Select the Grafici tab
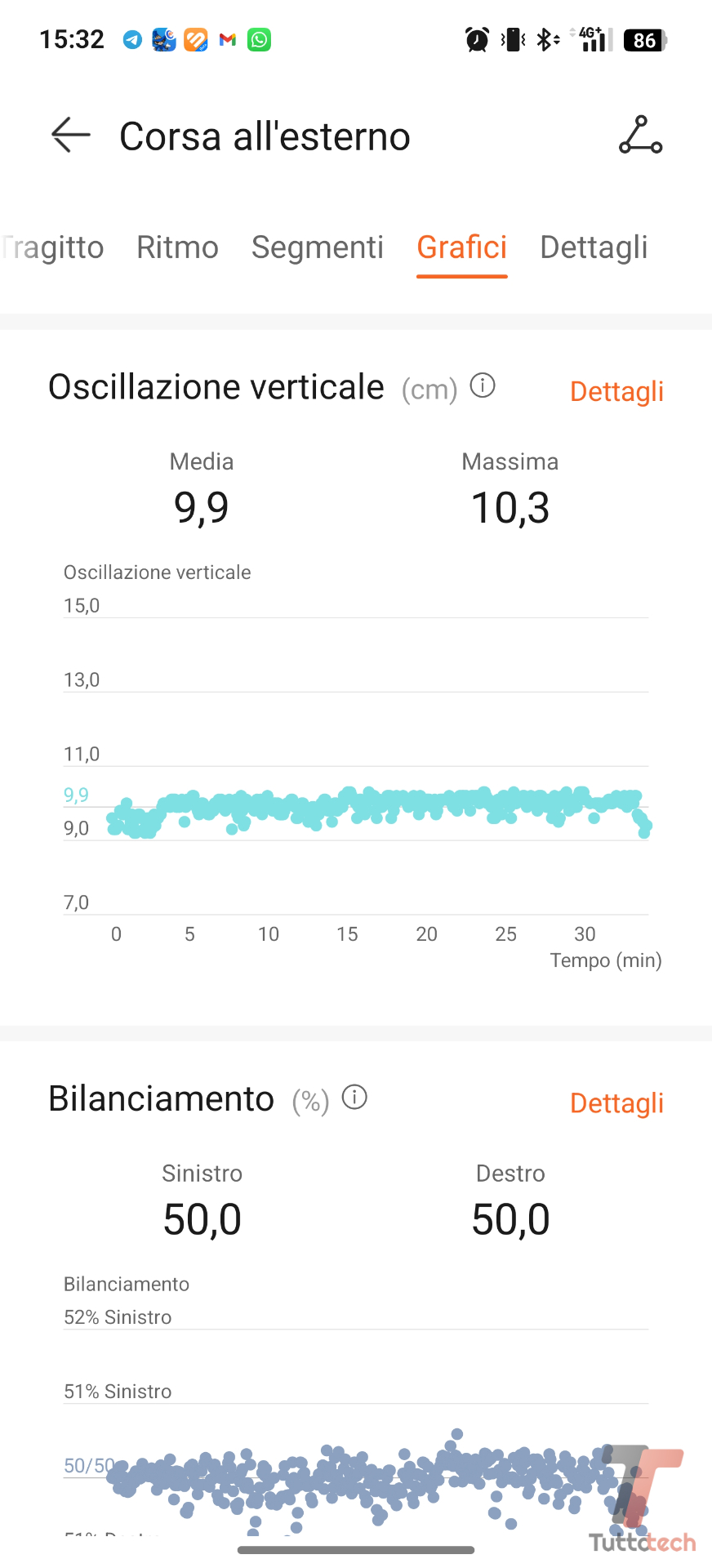The width and height of the screenshot is (712, 1568). pos(461,247)
